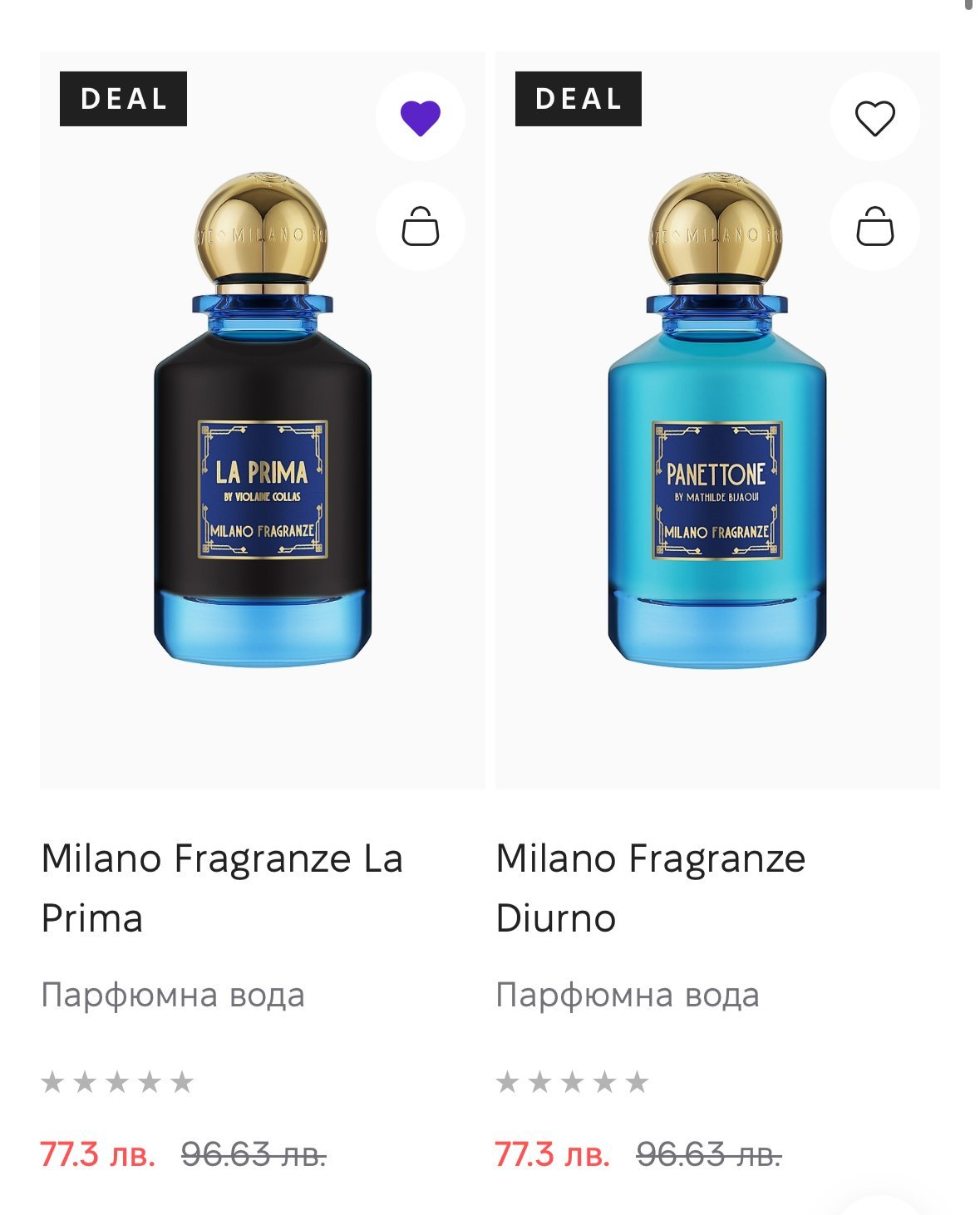
Task: View Milano Fragranze La Prima product title
Action: click(x=222, y=888)
